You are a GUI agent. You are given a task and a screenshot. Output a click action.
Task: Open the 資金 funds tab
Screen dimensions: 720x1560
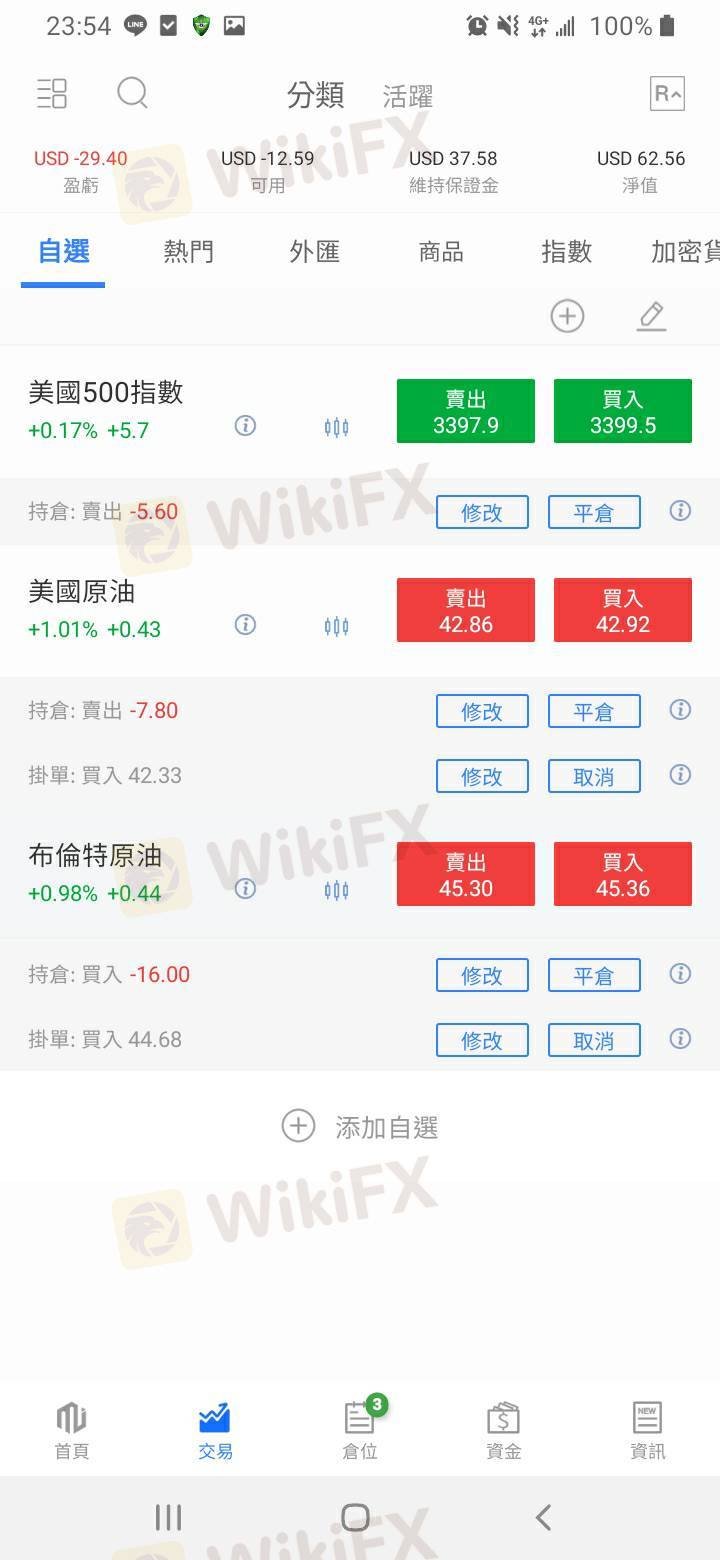click(503, 1430)
